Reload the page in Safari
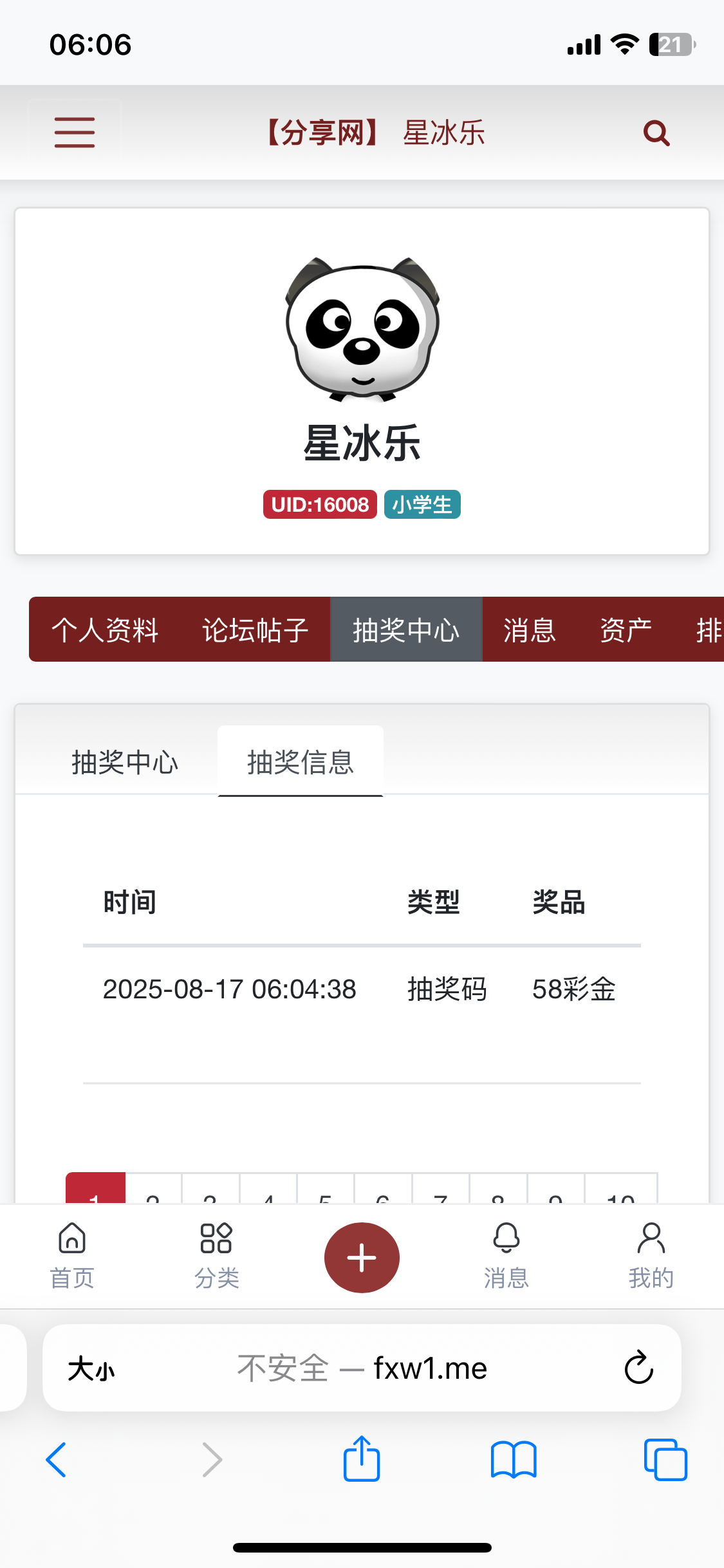 [x=638, y=1368]
